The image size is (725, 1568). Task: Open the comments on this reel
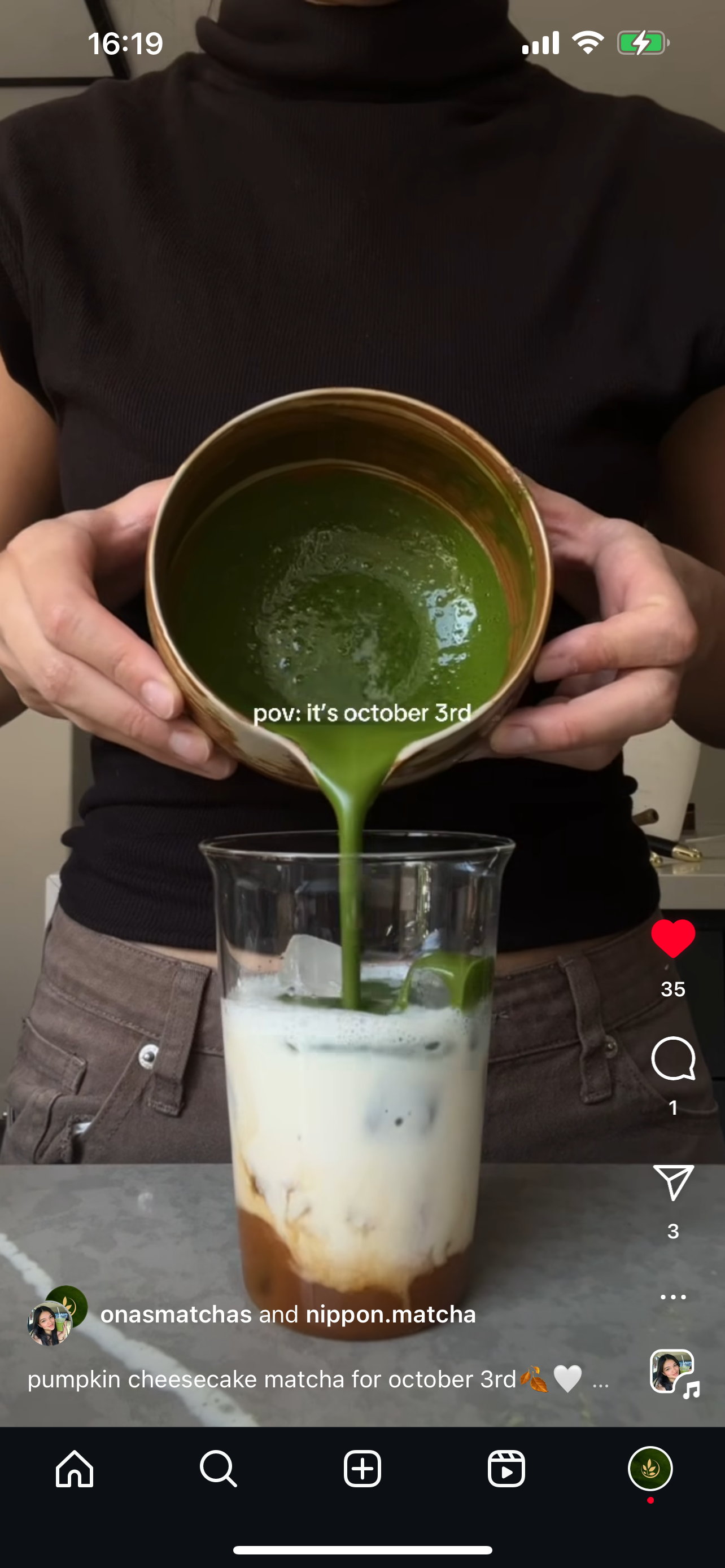[672, 1058]
